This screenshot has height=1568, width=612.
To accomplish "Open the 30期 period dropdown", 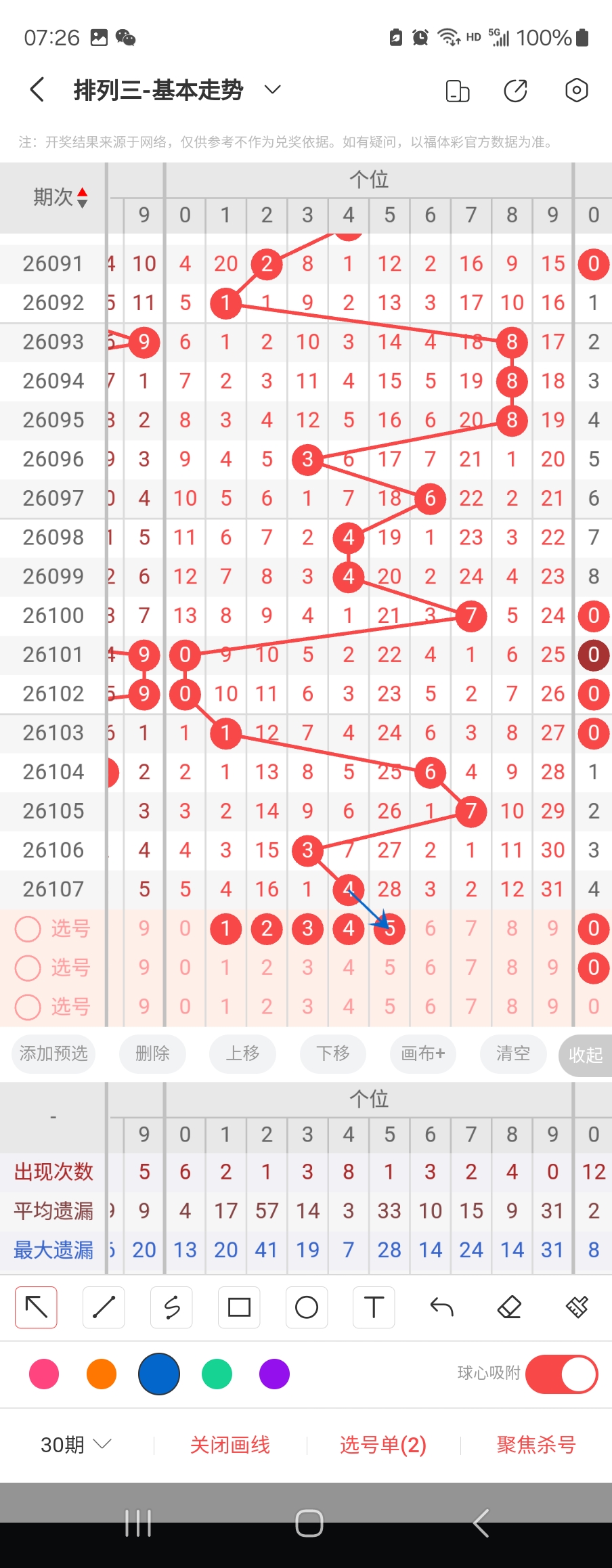I will 76,1445.
